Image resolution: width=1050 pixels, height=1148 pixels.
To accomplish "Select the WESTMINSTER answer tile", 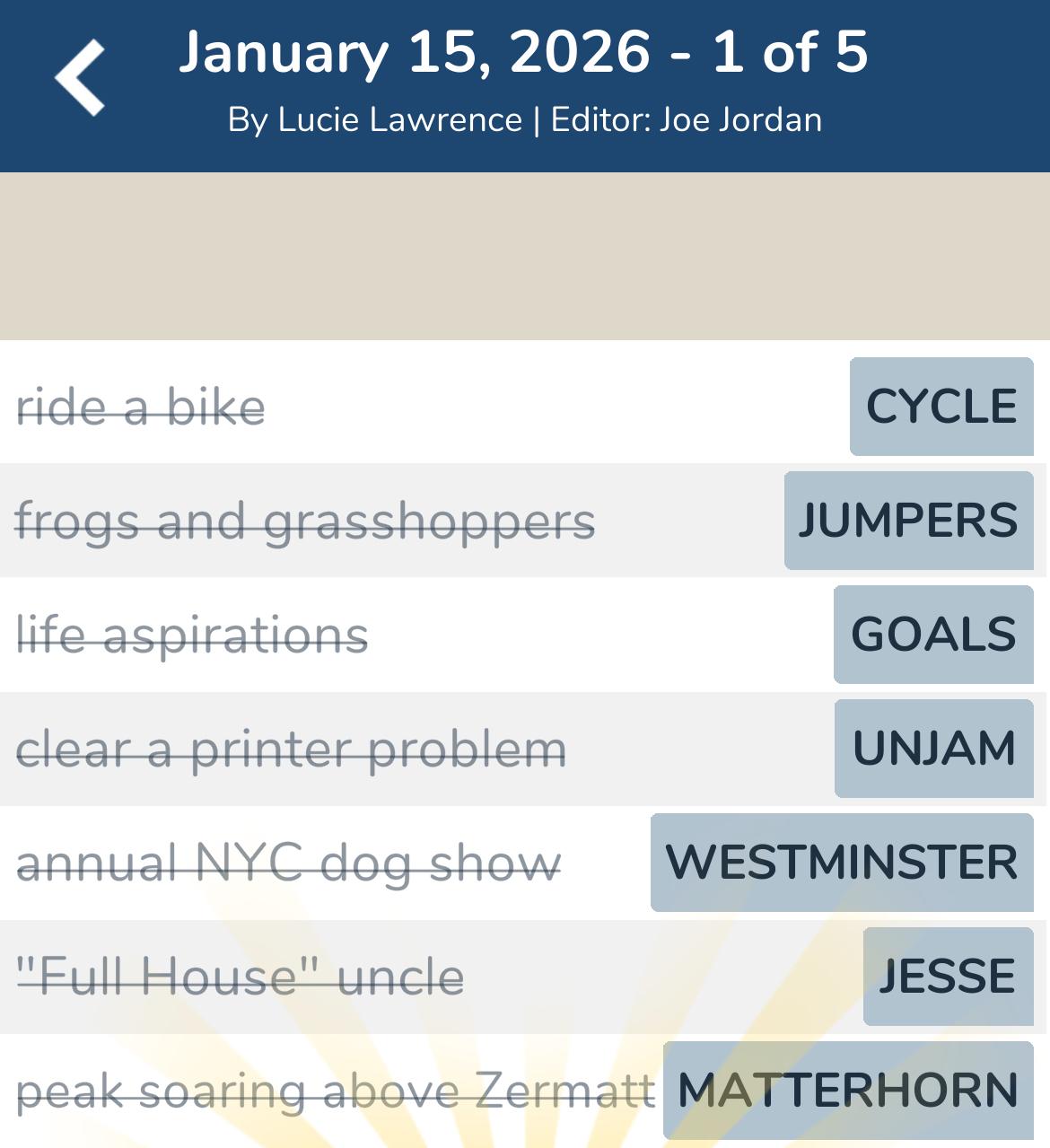I will coord(841,863).
